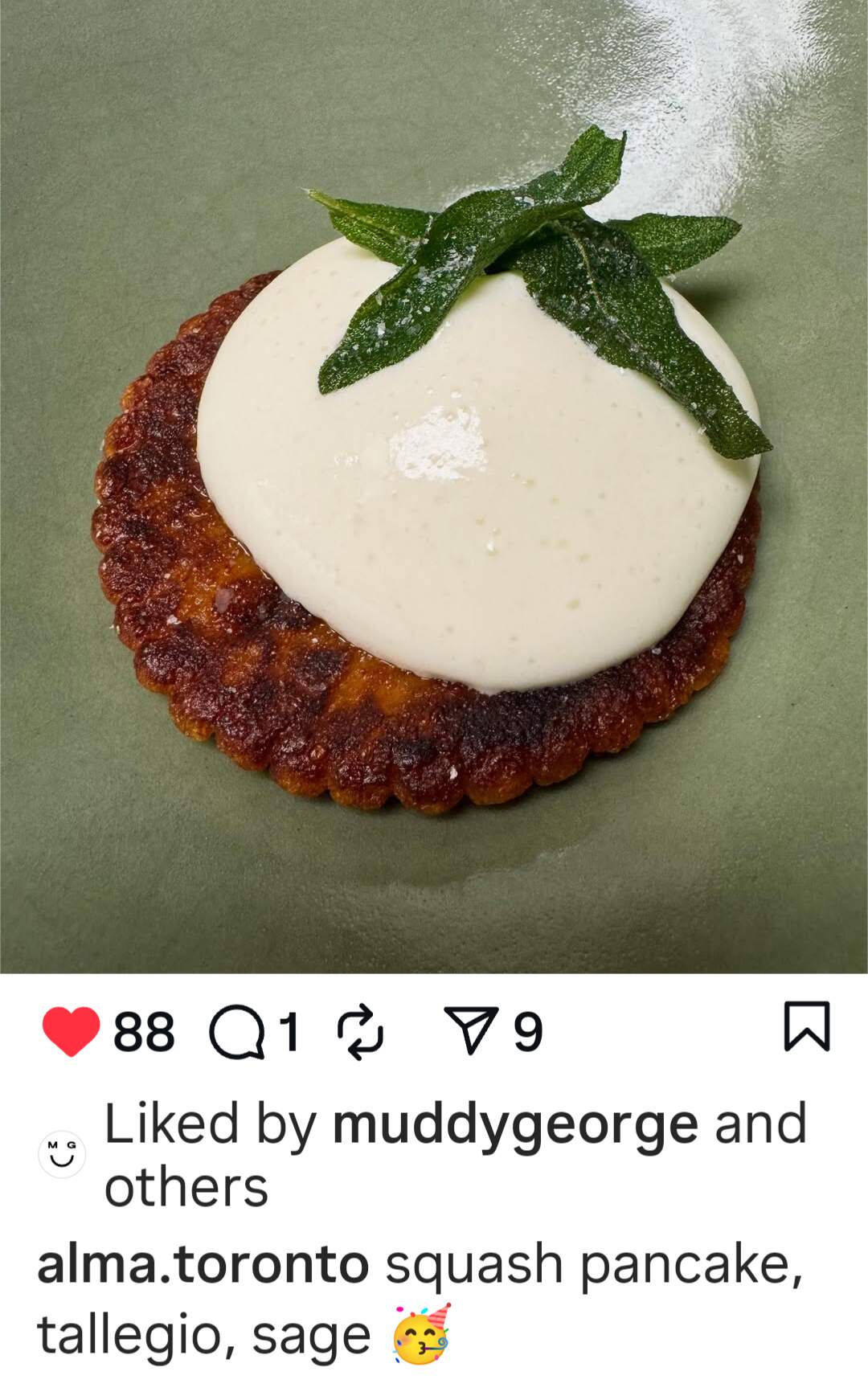Viewport: 868px width, 1392px height.
Task: Save this post with the bookmark icon
Action: (806, 1026)
